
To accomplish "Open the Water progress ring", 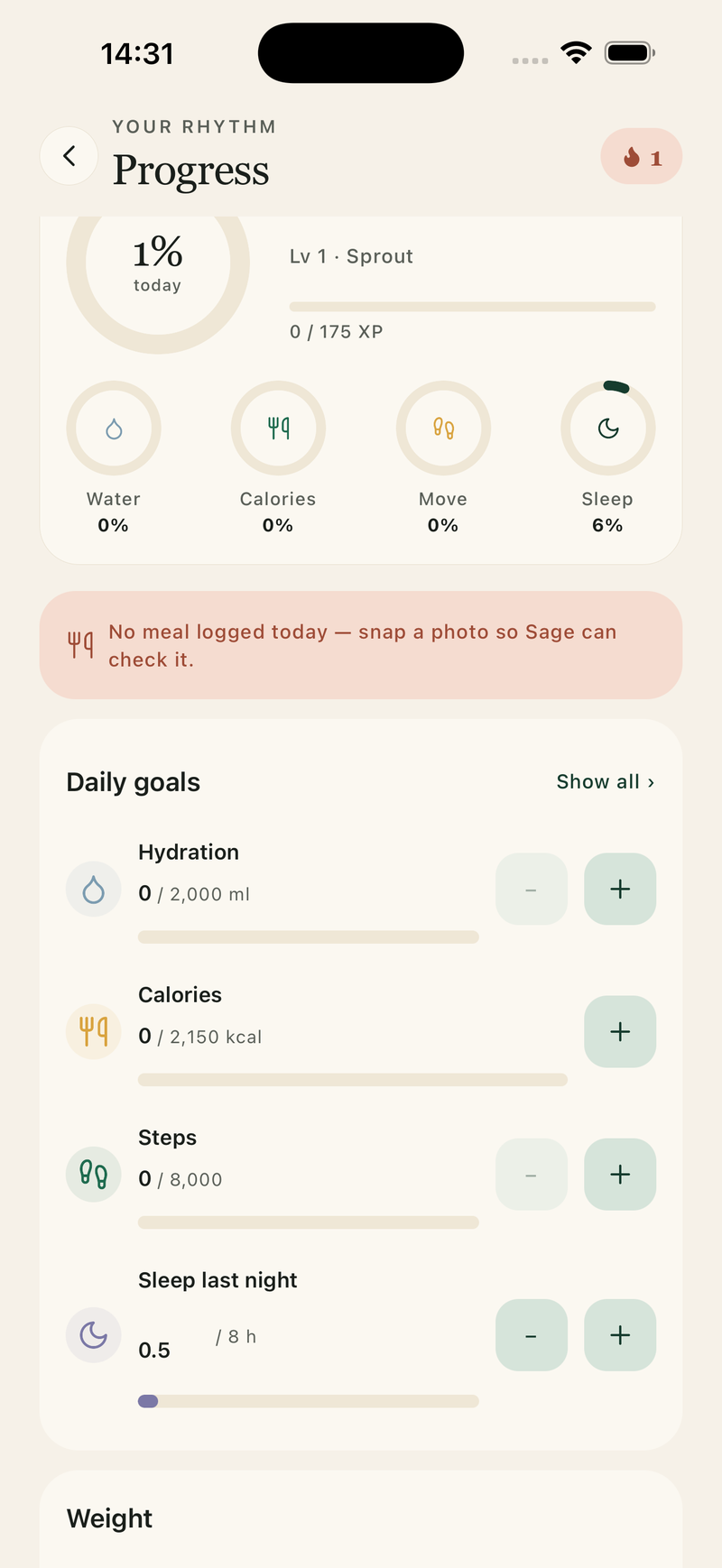I will pyautogui.click(x=114, y=428).
